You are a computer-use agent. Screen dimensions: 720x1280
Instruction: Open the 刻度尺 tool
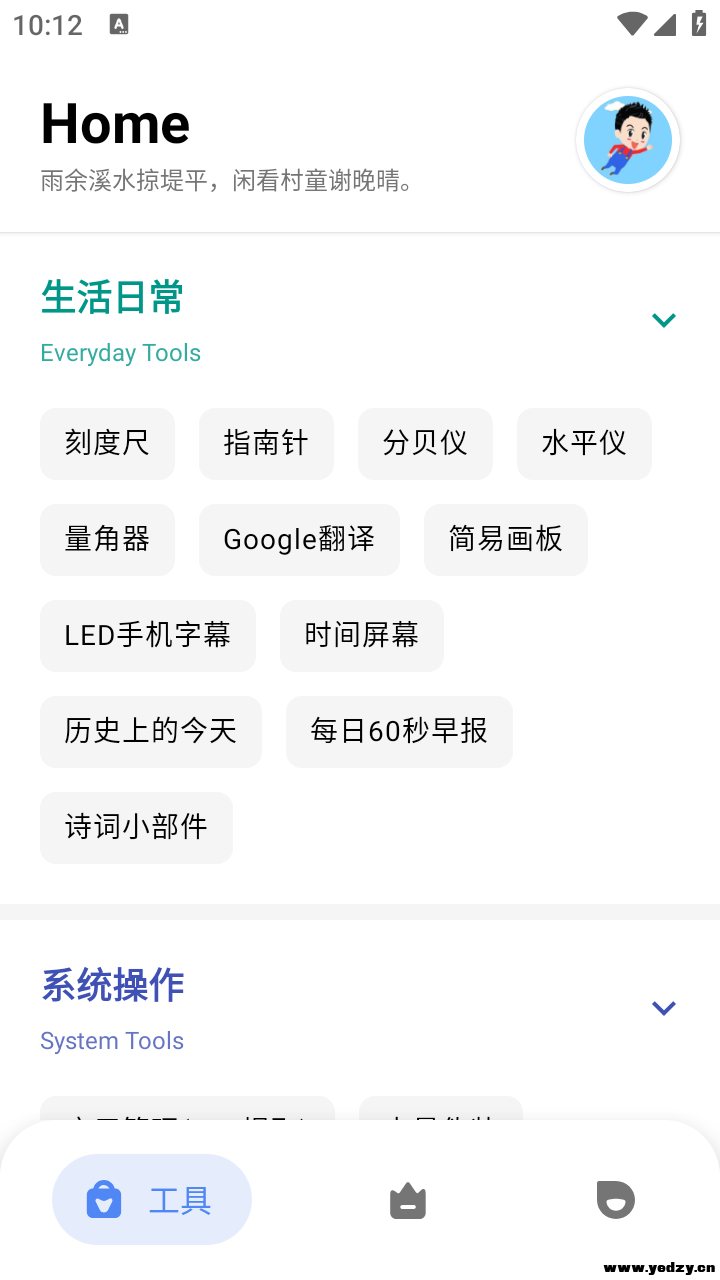tap(107, 443)
